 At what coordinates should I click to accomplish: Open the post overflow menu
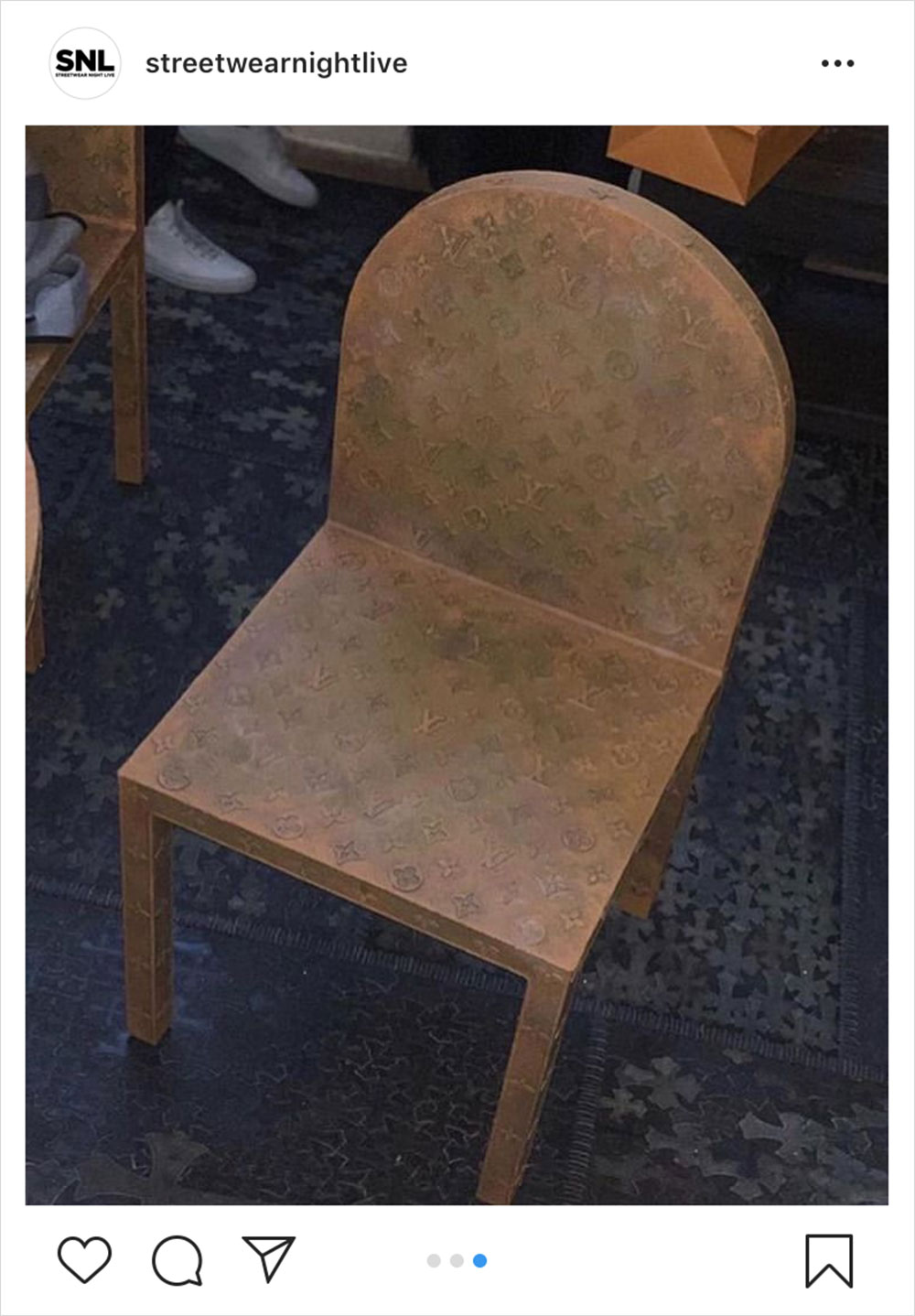(837, 63)
